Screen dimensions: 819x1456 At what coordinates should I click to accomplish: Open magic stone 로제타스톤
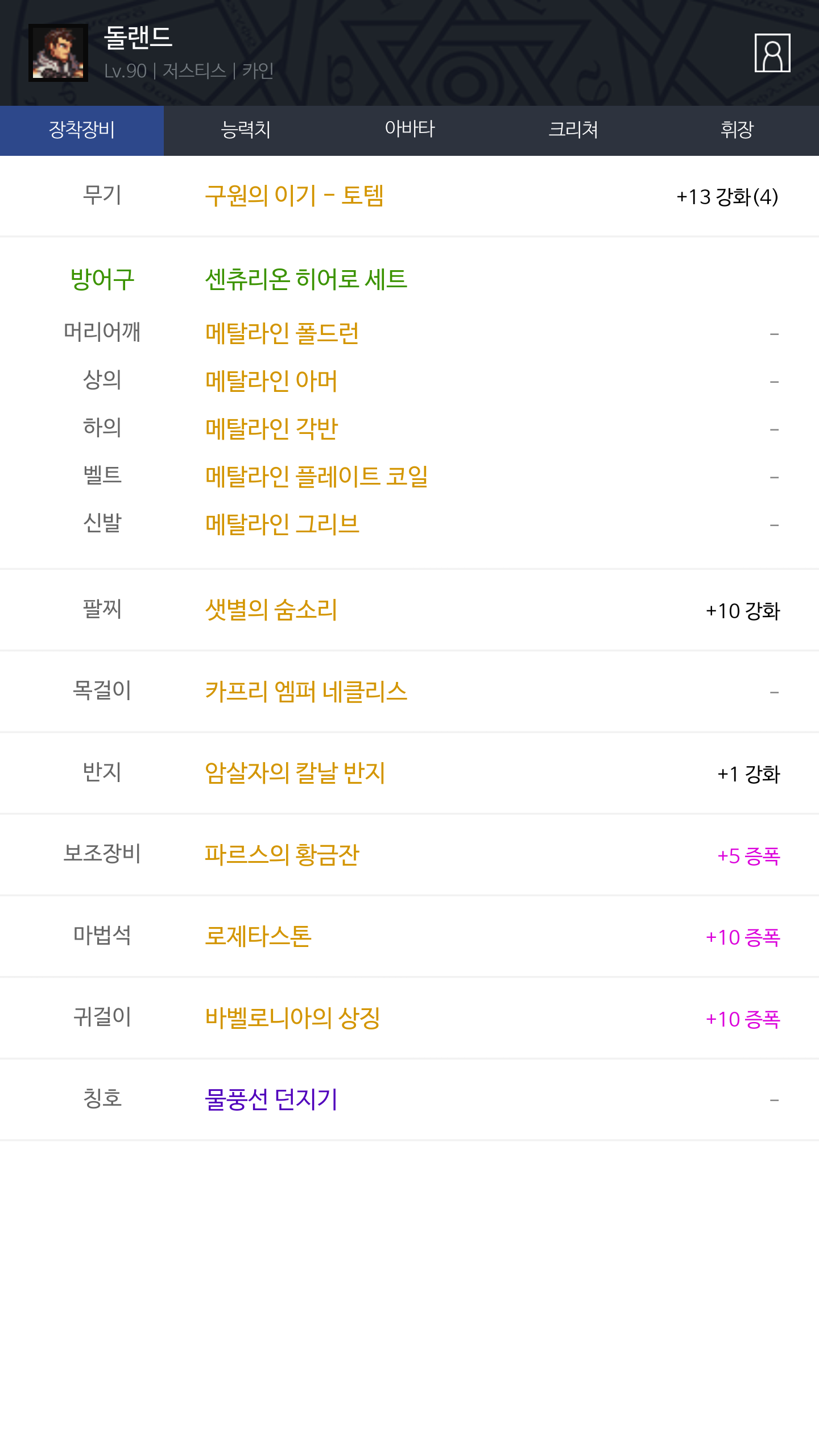258,937
